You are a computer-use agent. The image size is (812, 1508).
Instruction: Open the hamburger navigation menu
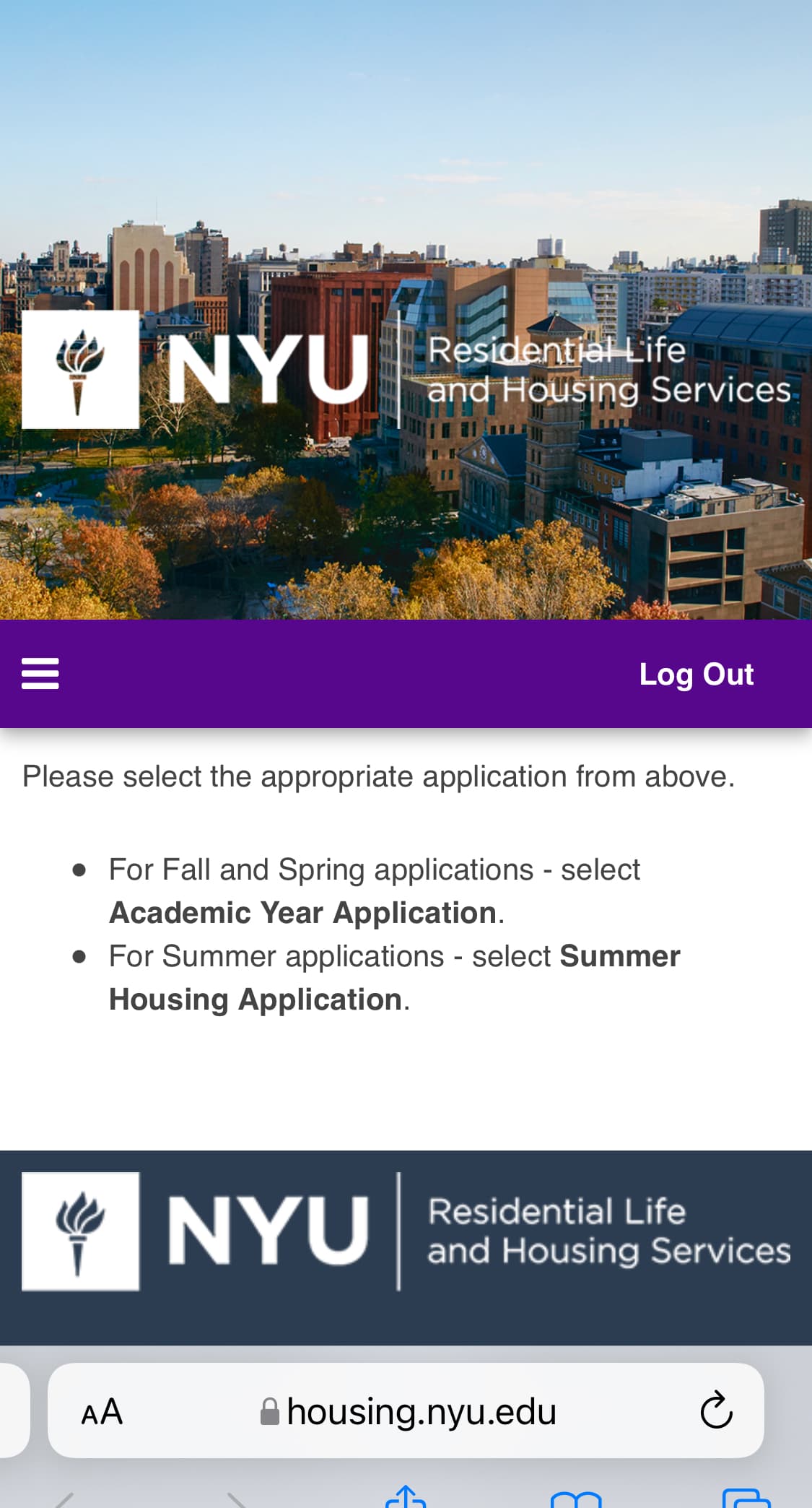pos(40,673)
